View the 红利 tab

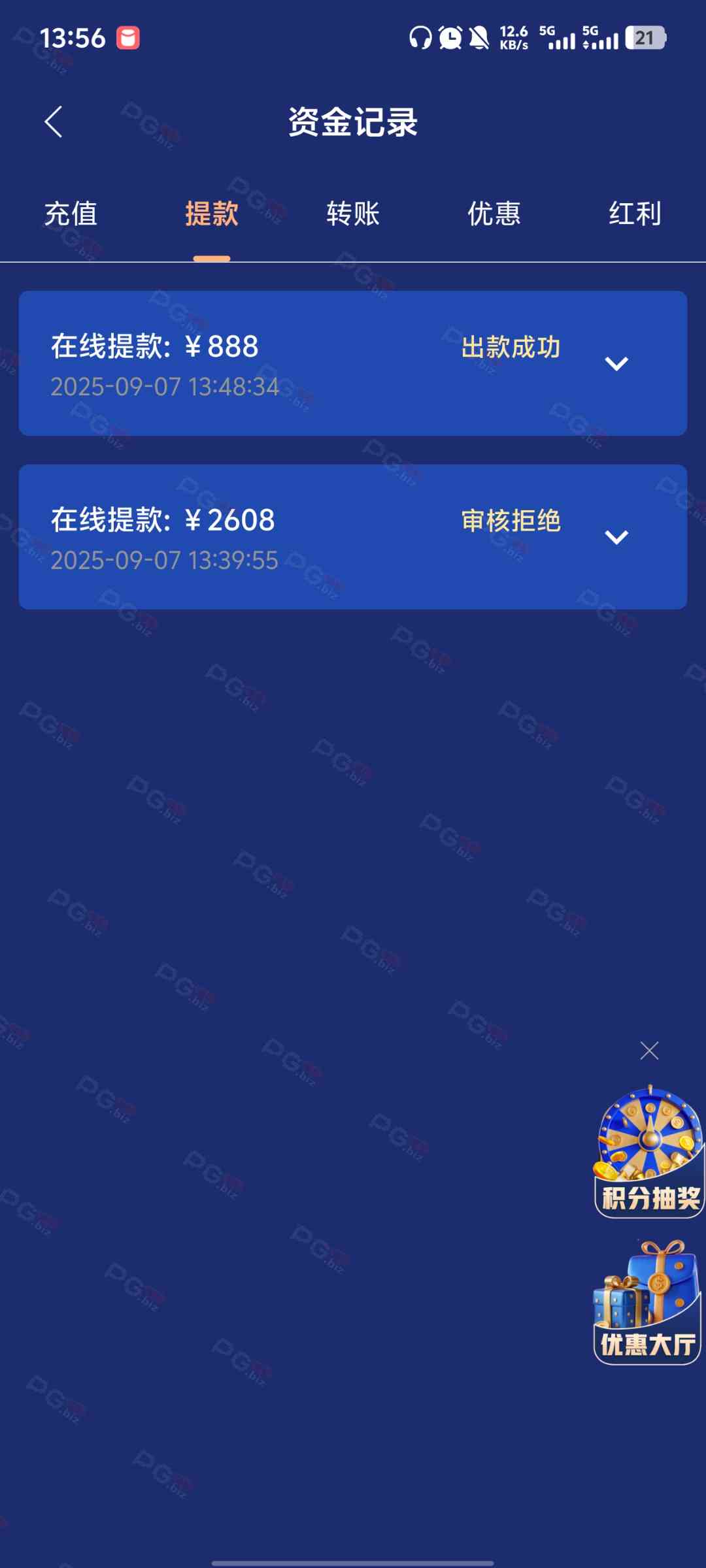[635, 214]
